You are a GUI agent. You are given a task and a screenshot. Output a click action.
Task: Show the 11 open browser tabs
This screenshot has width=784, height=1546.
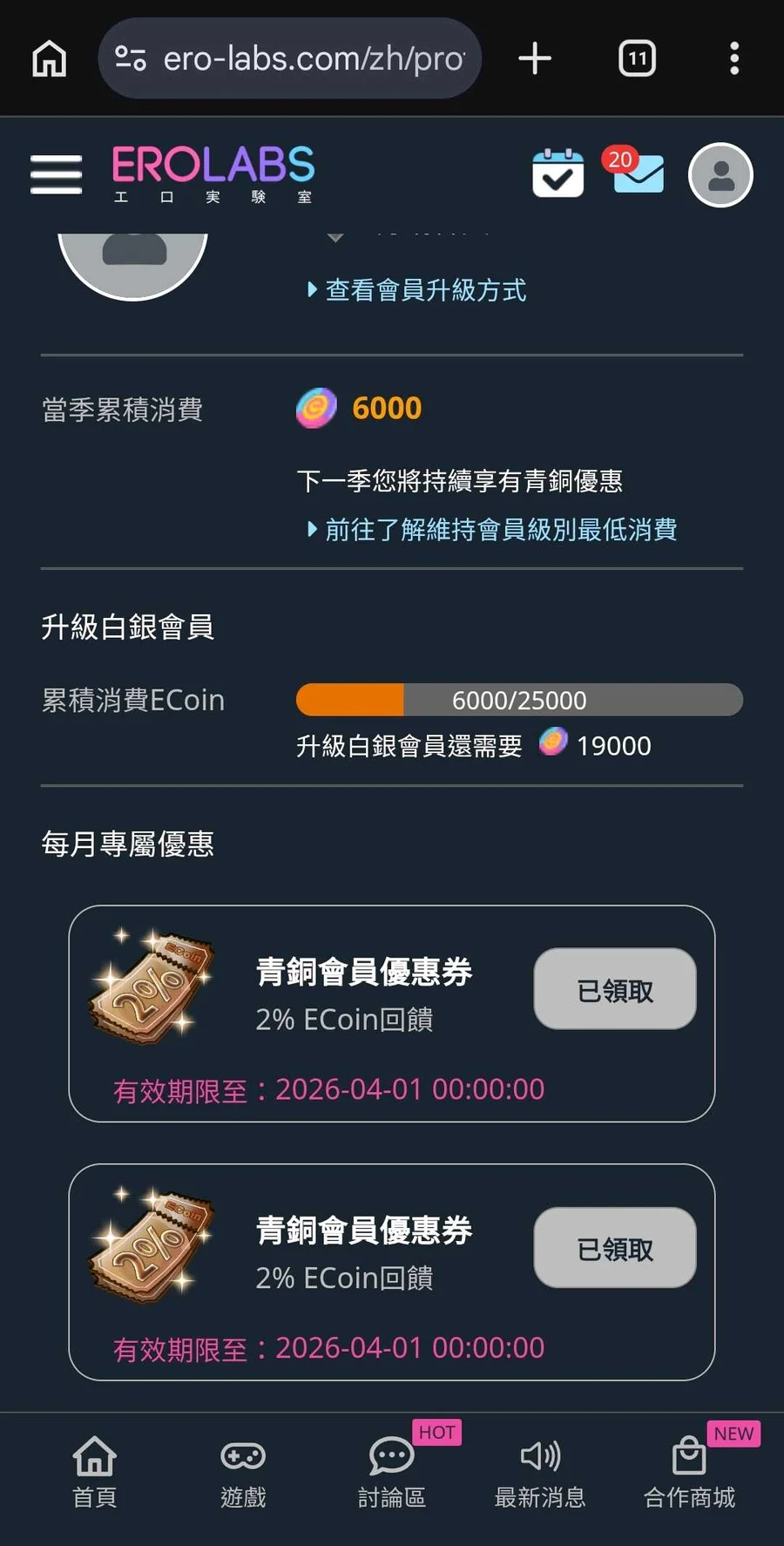coord(637,58)
